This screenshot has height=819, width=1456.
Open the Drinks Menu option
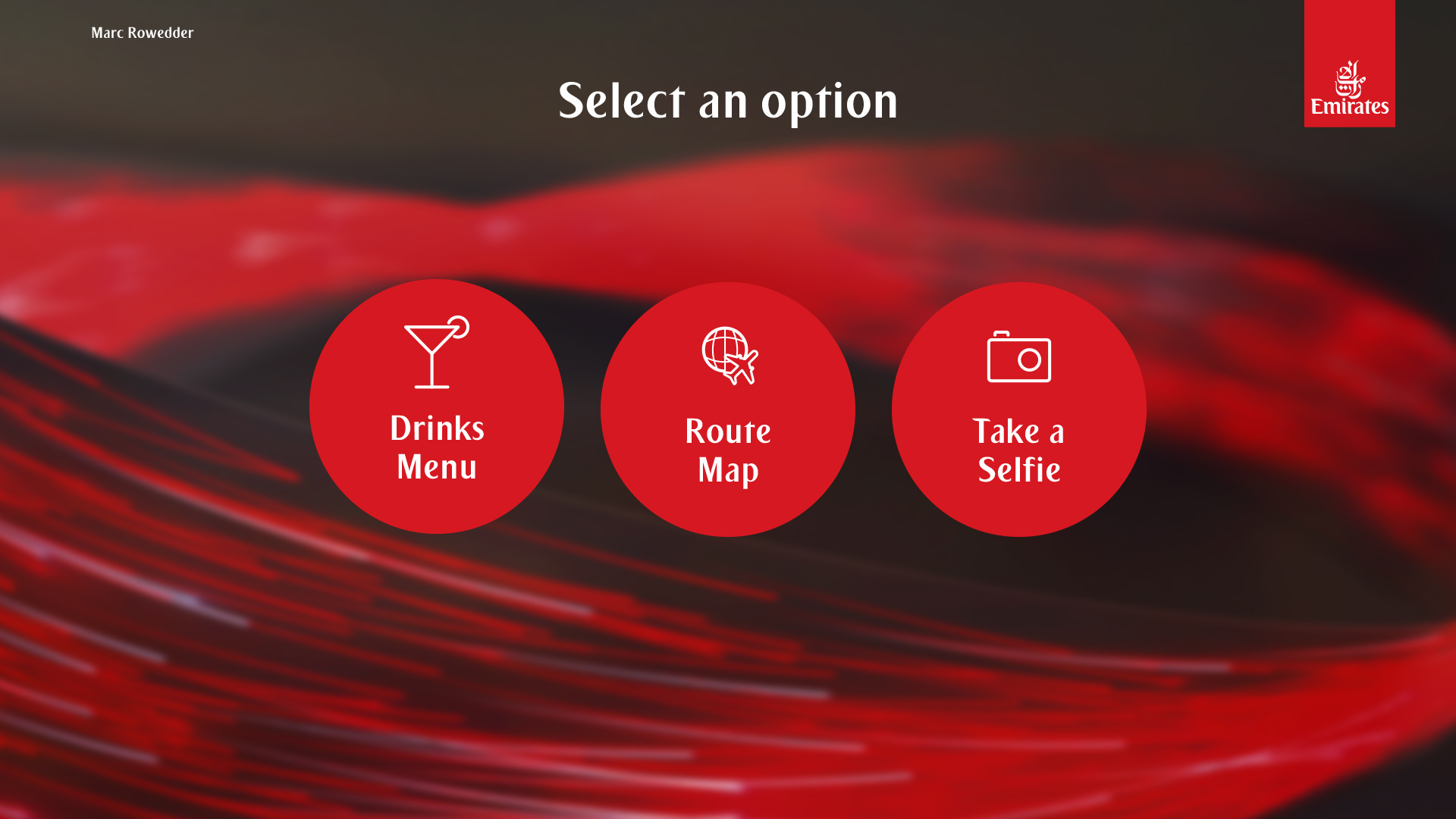point(436,407)
